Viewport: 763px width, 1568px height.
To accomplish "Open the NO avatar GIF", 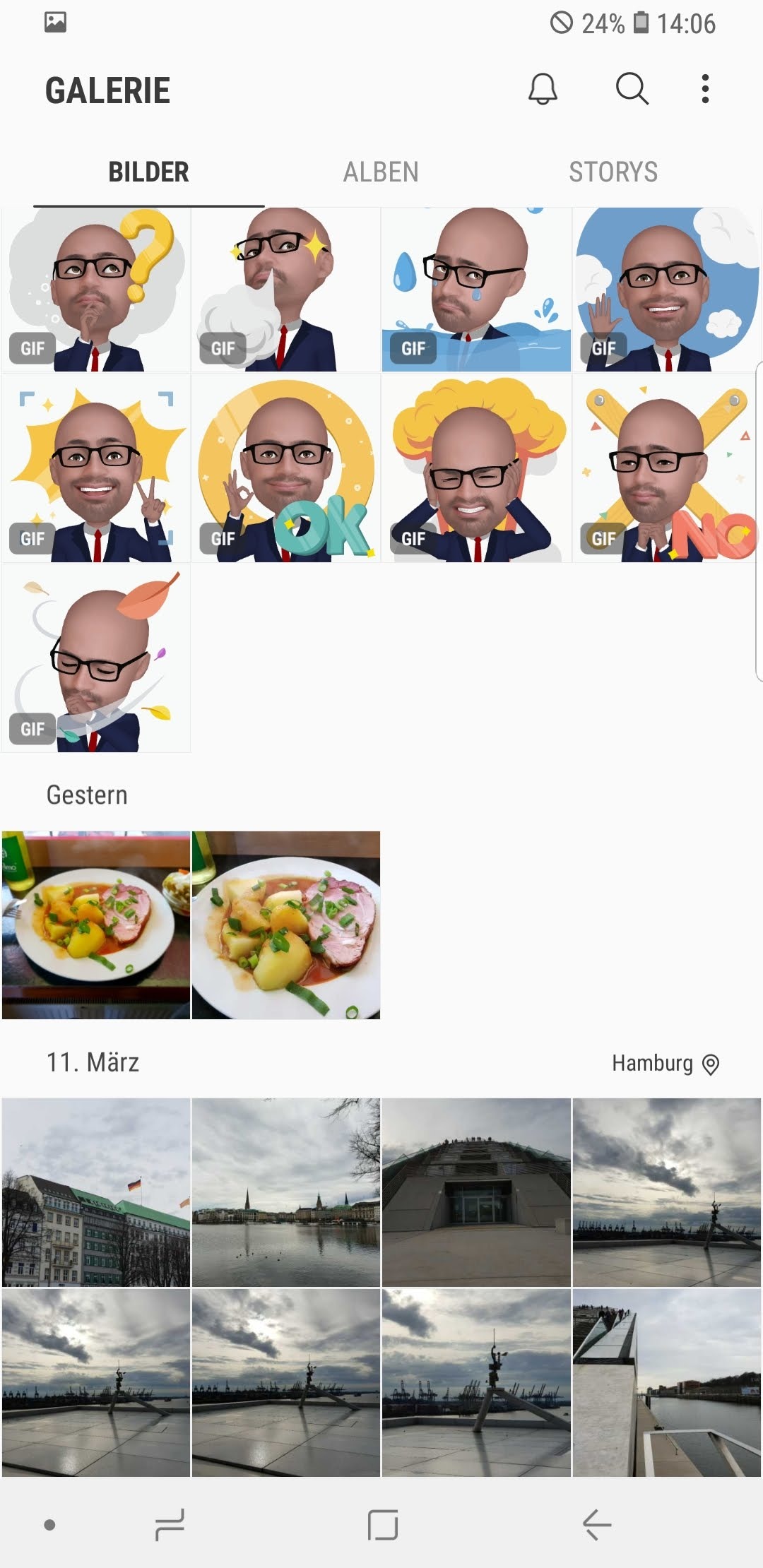I will [x=666, y=468].
